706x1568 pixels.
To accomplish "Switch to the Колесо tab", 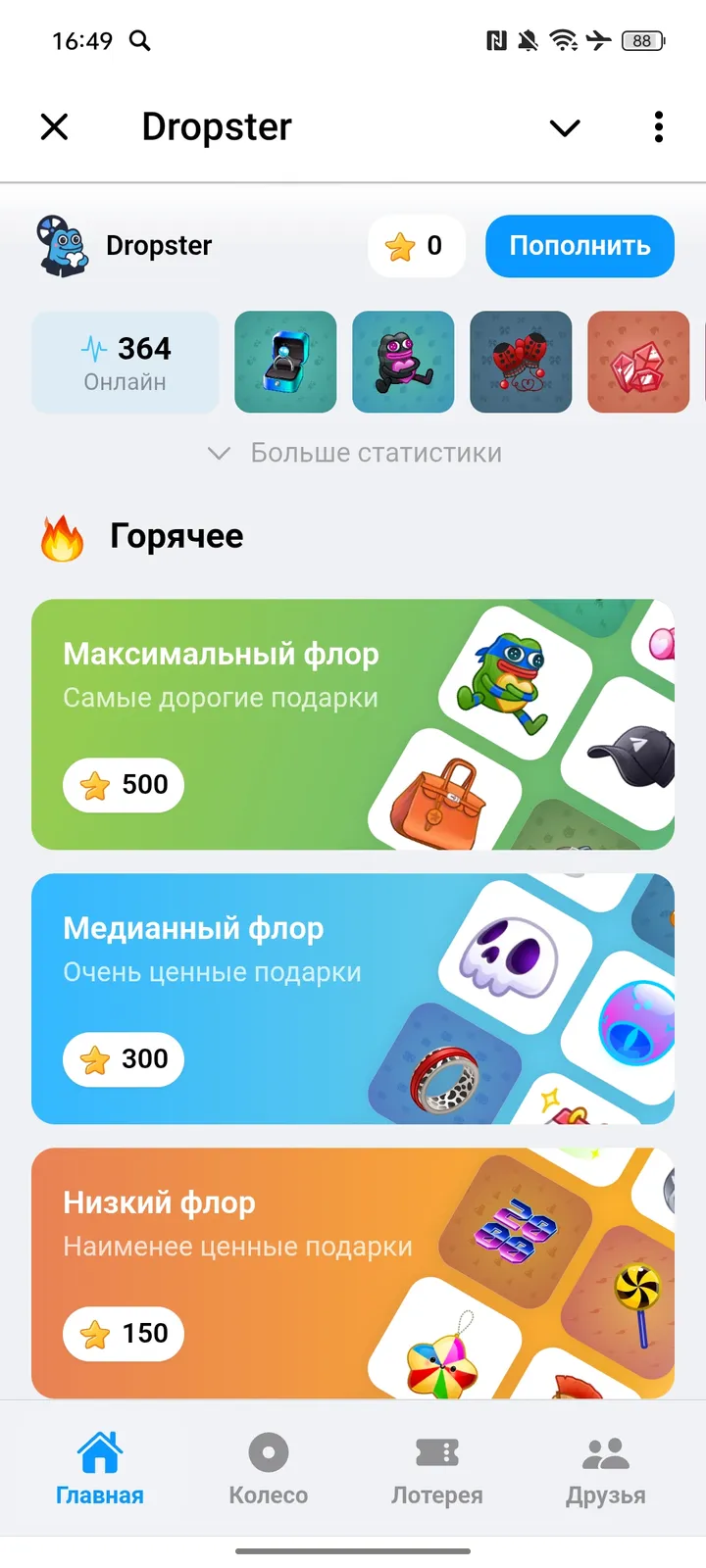I will tap(268, 1468).
